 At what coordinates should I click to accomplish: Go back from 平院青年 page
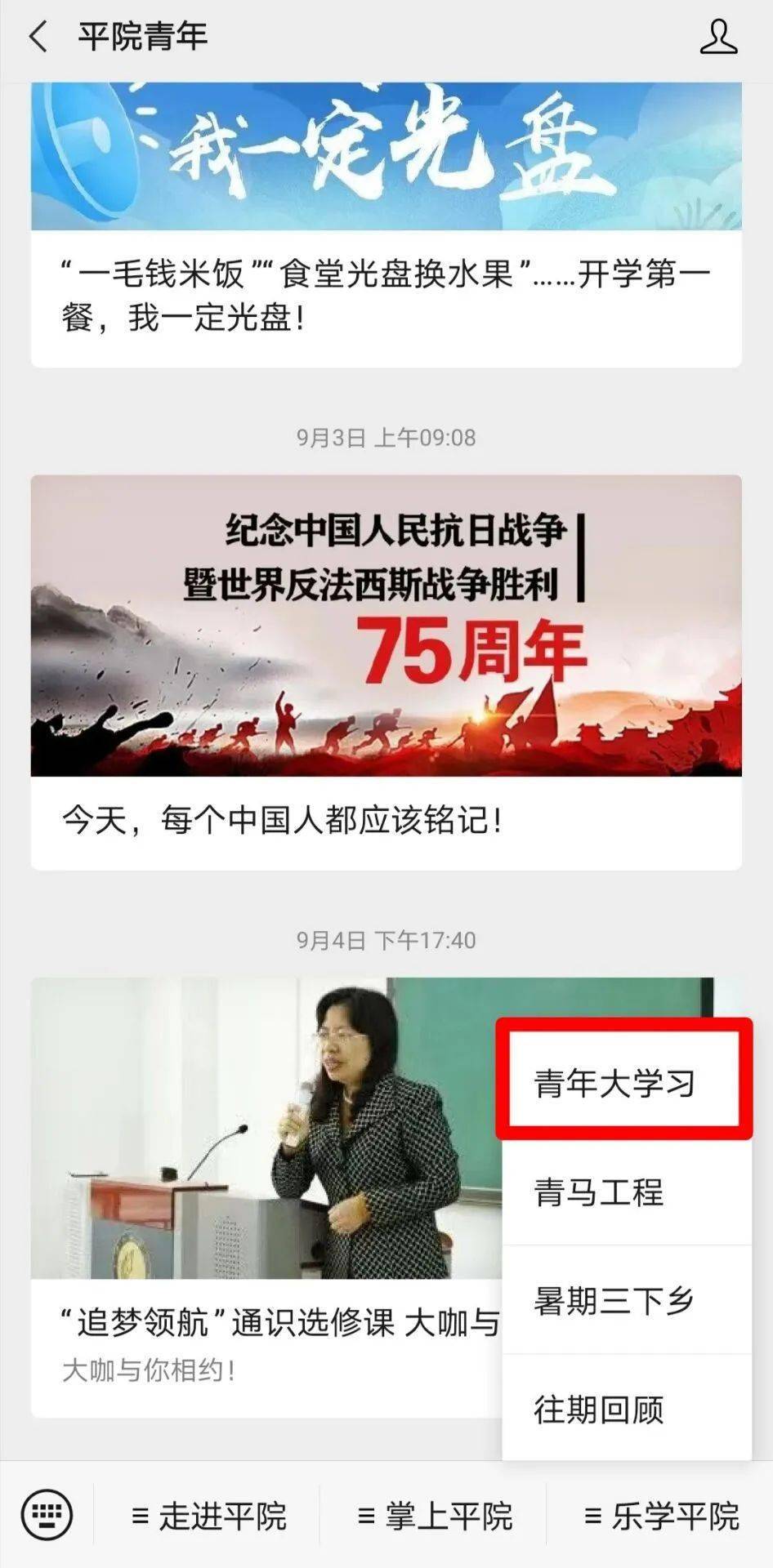[x=38, y=38]
